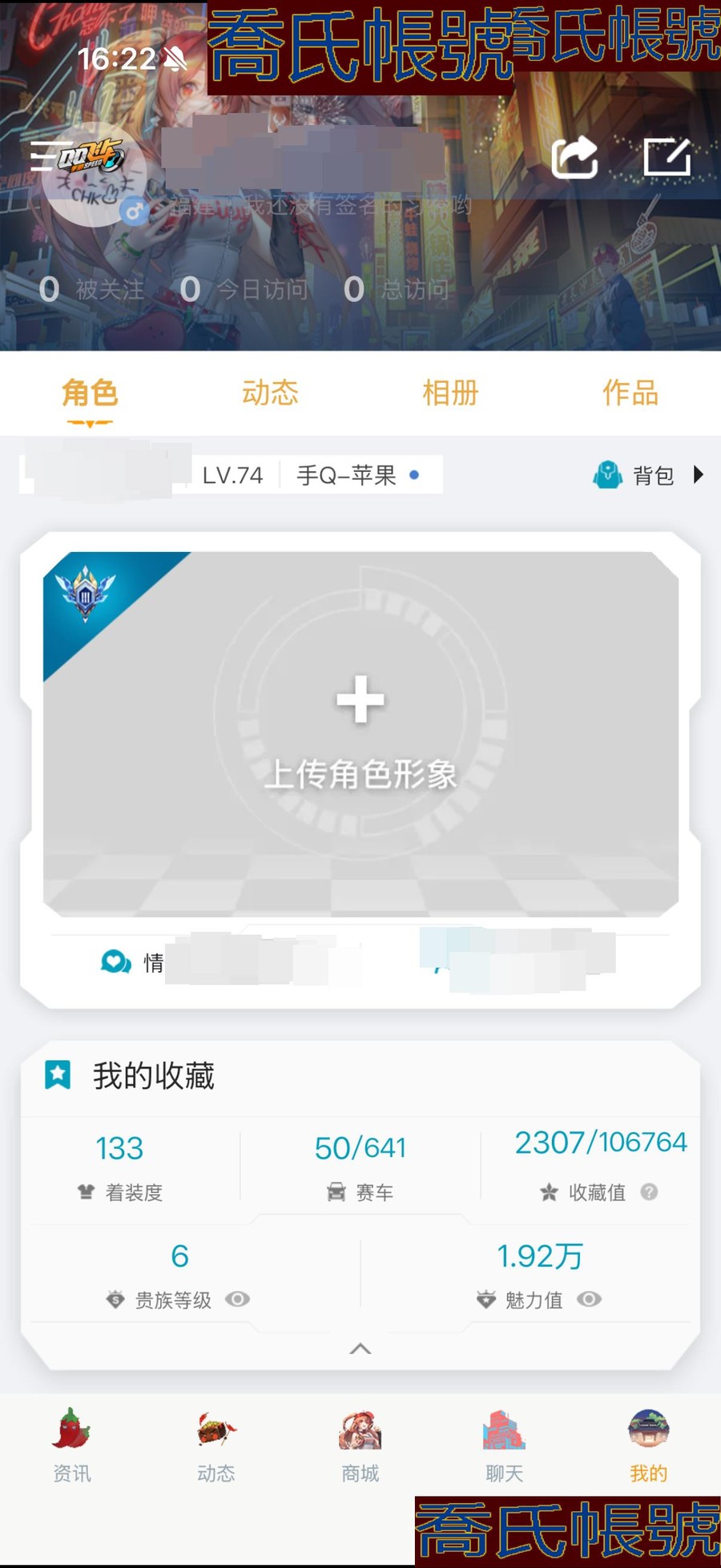
Task: Toggle visibility of 魅力值
Action: click(x=589, y=1300)
